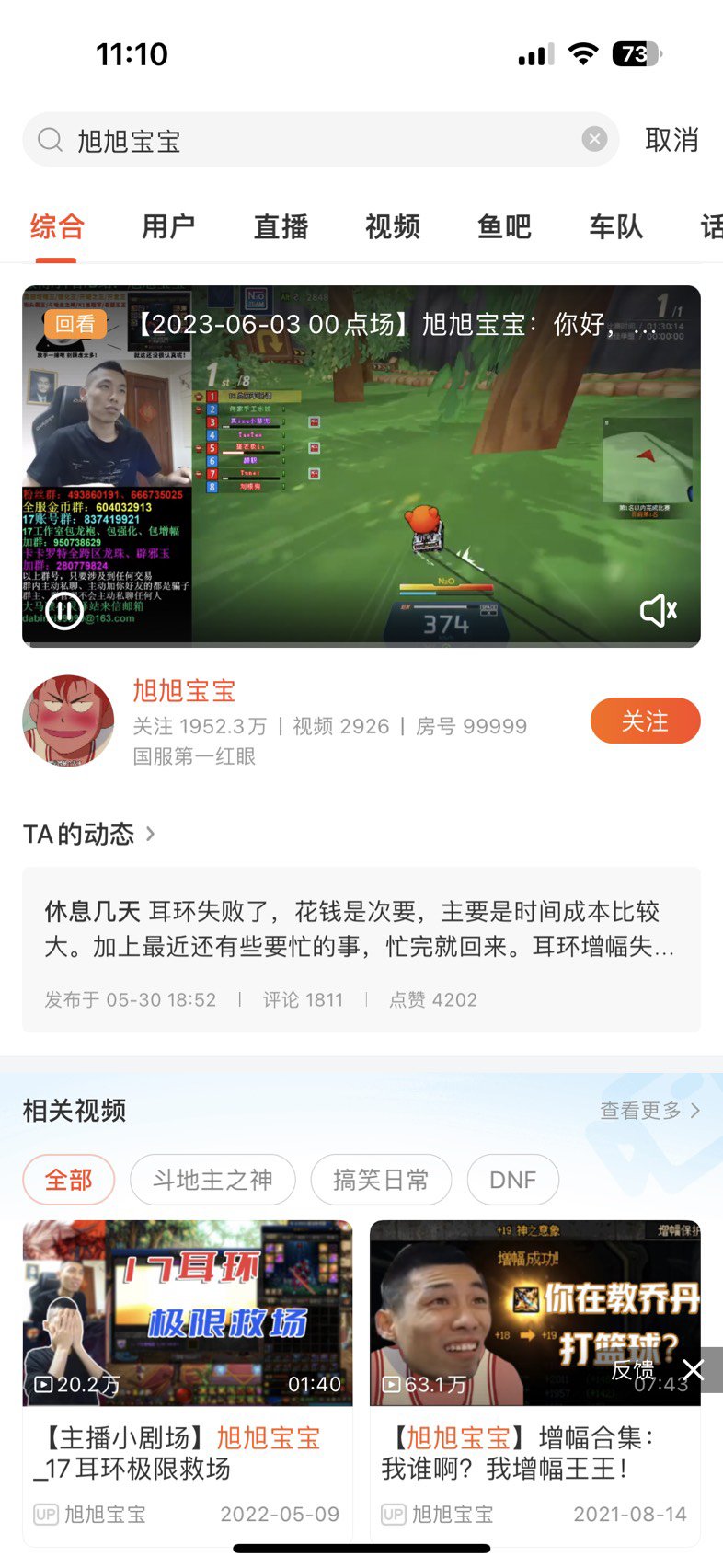
Task: Clear the search text with the X icon
Action: pos(594,139)
